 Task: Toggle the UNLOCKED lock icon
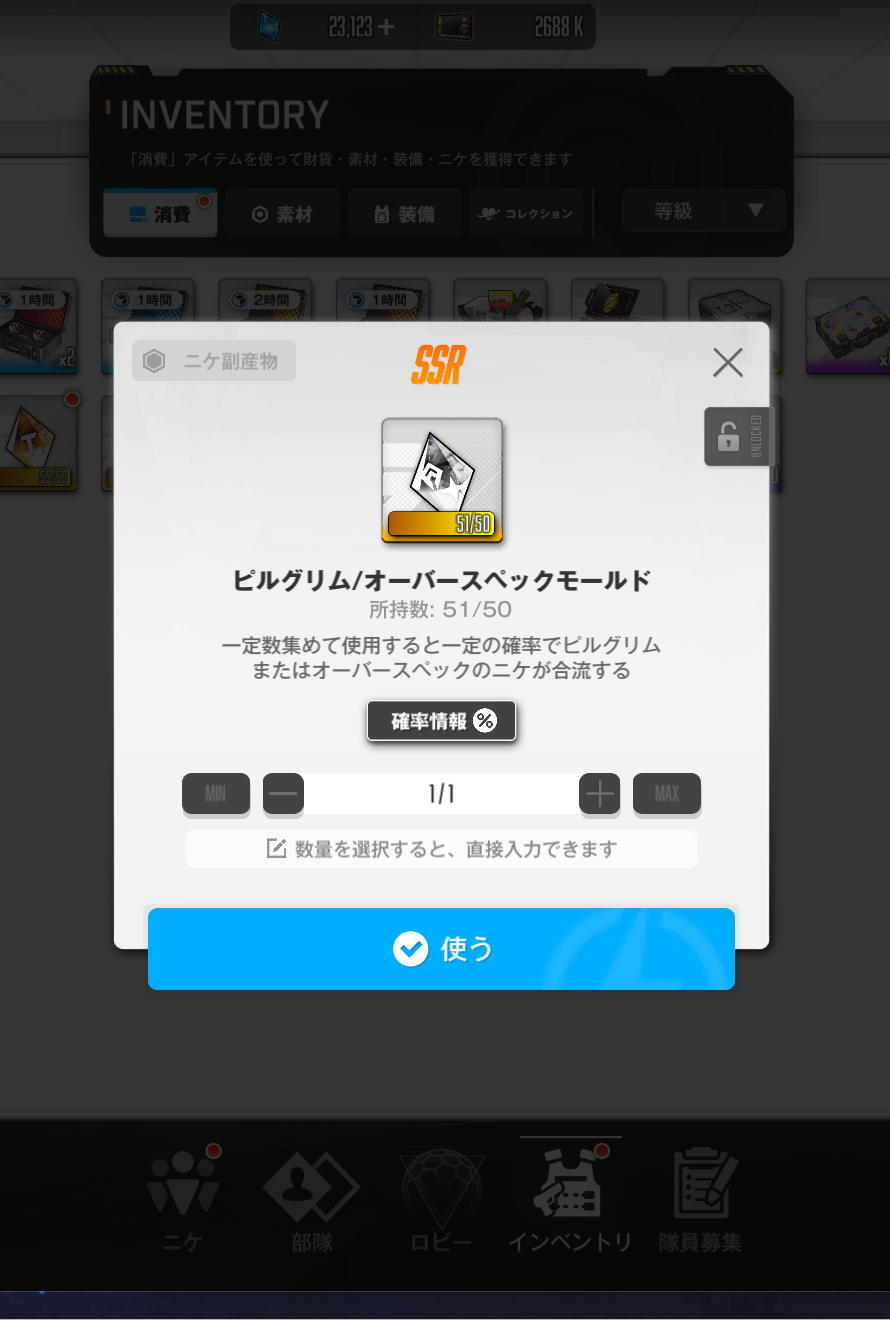[738, 437]
